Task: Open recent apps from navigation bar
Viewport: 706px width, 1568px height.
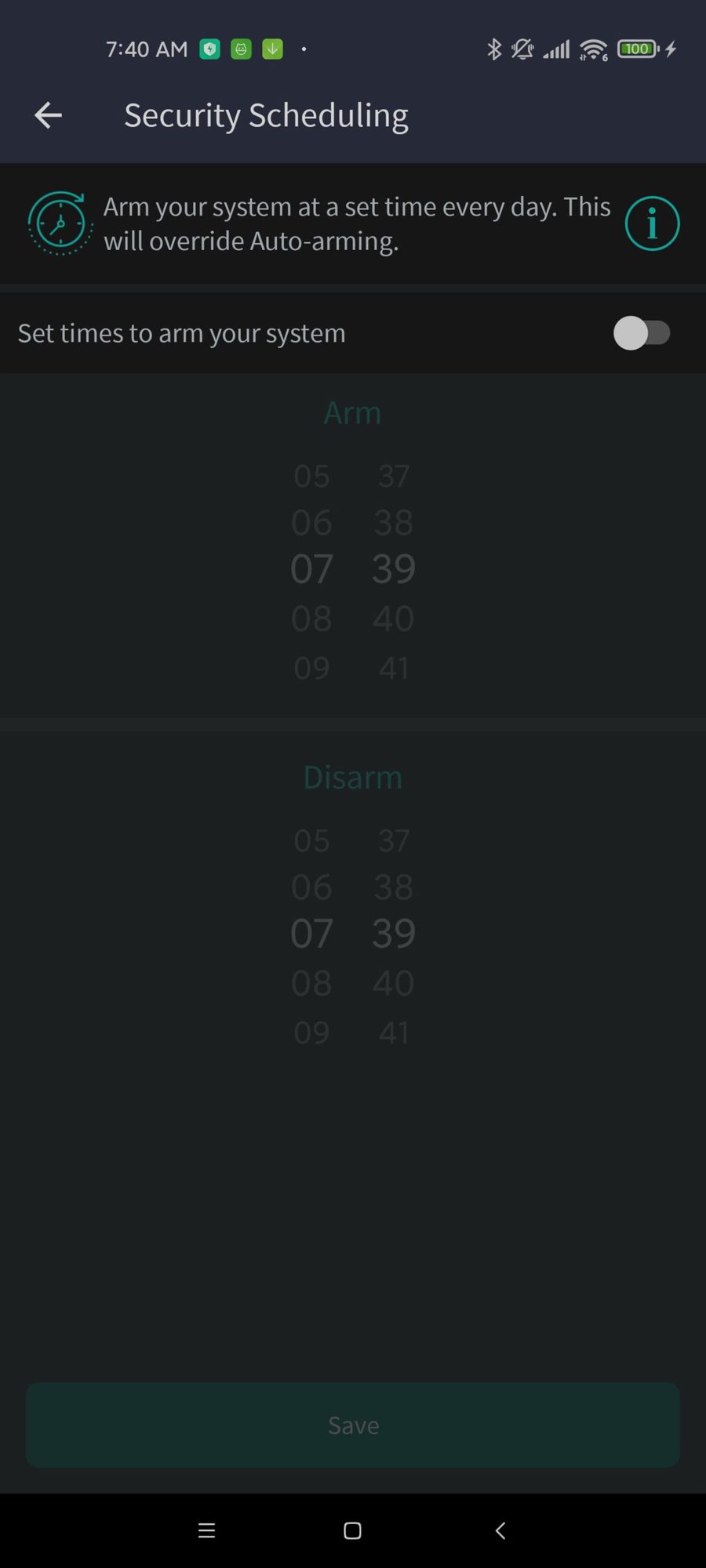Action: coord(206,1530)
